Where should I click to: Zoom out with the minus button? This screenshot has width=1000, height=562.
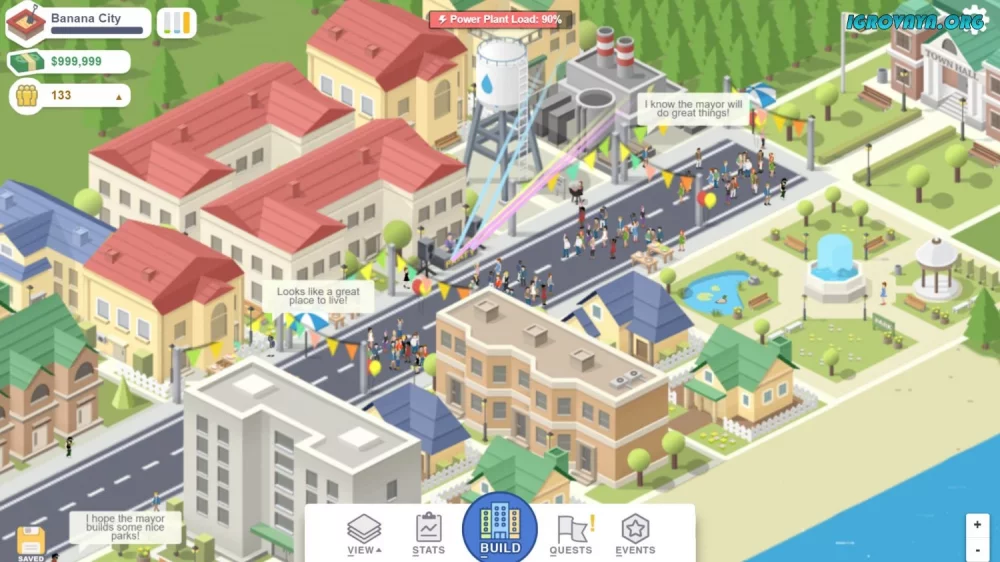977,549
